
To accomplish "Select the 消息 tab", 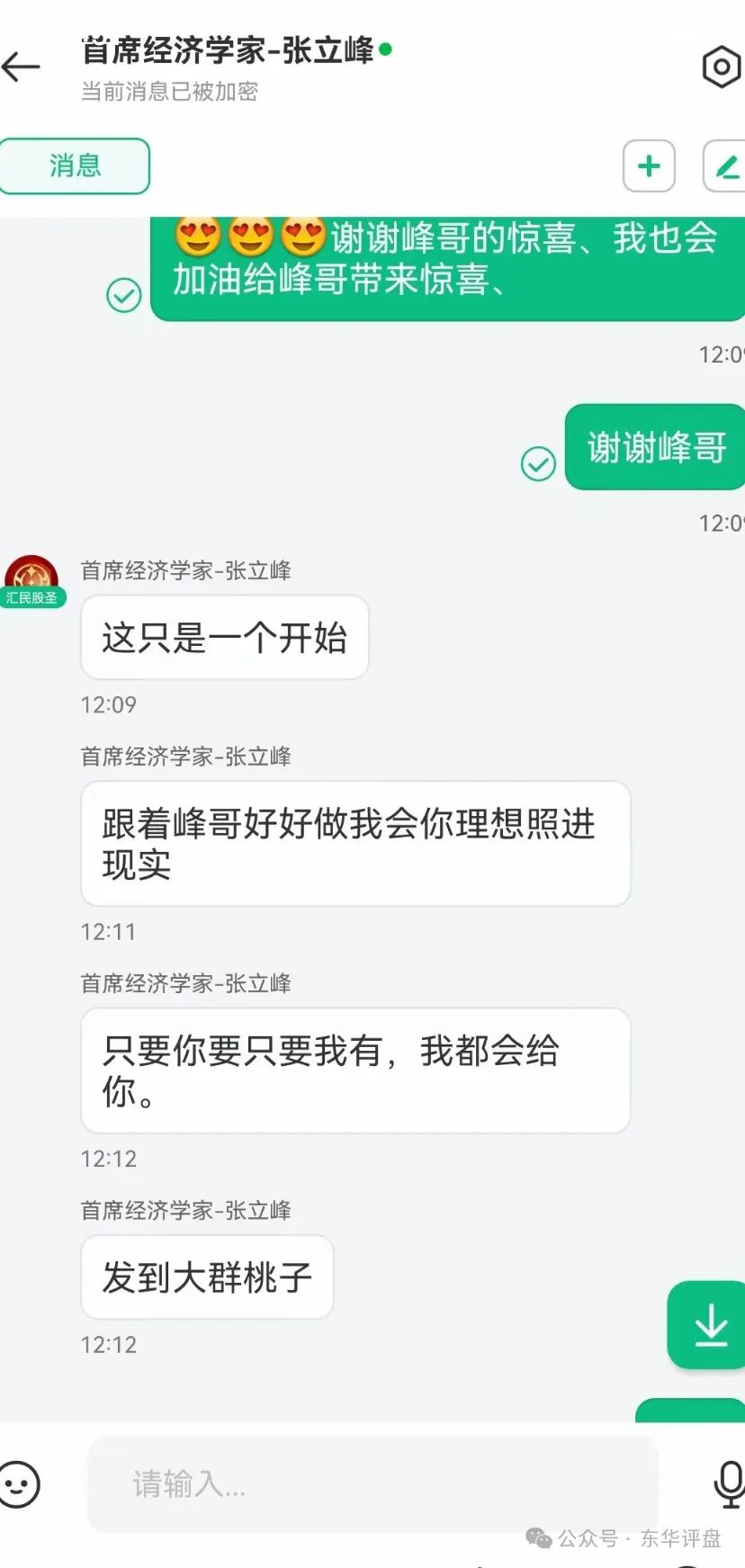I will click(x=76, y=166).
